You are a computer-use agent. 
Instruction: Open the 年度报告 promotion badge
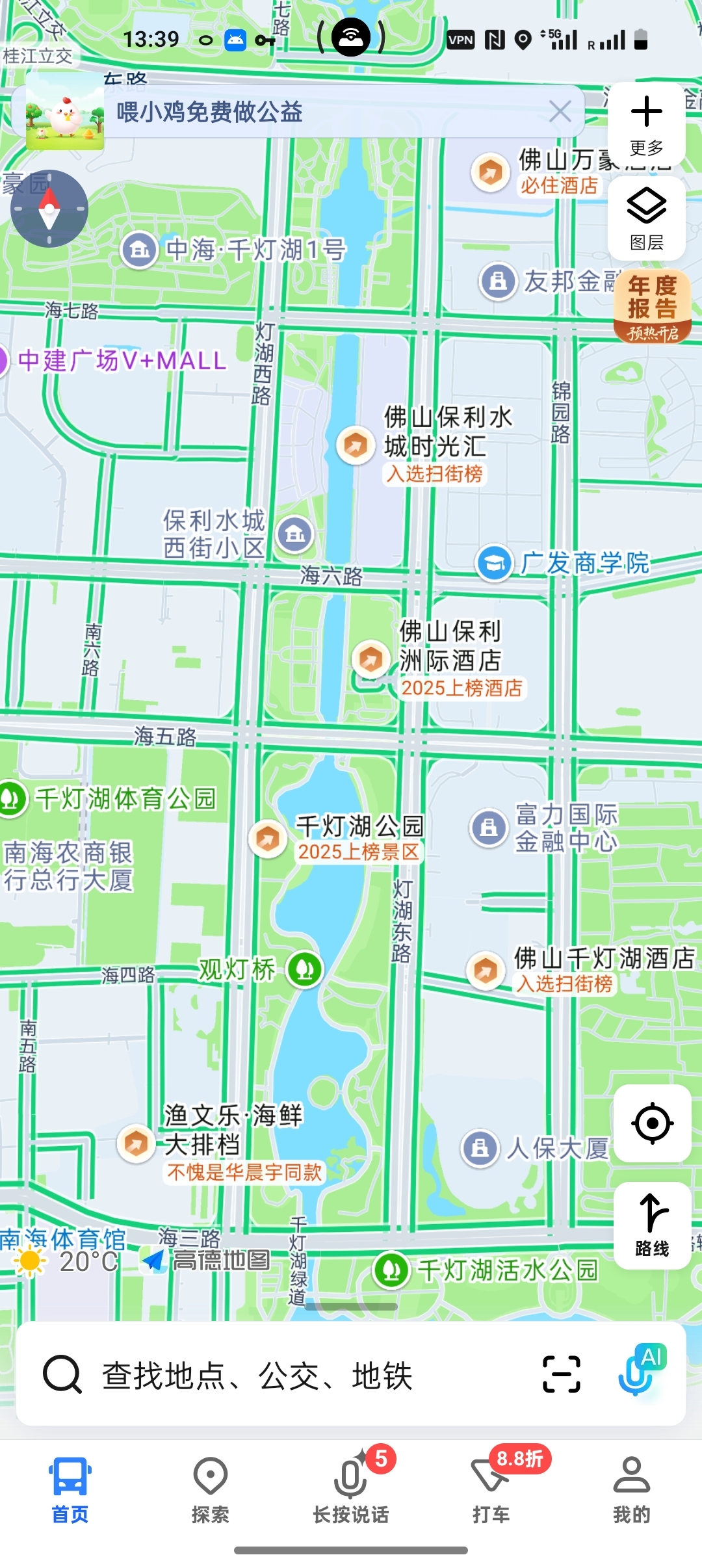click(652, 307)
